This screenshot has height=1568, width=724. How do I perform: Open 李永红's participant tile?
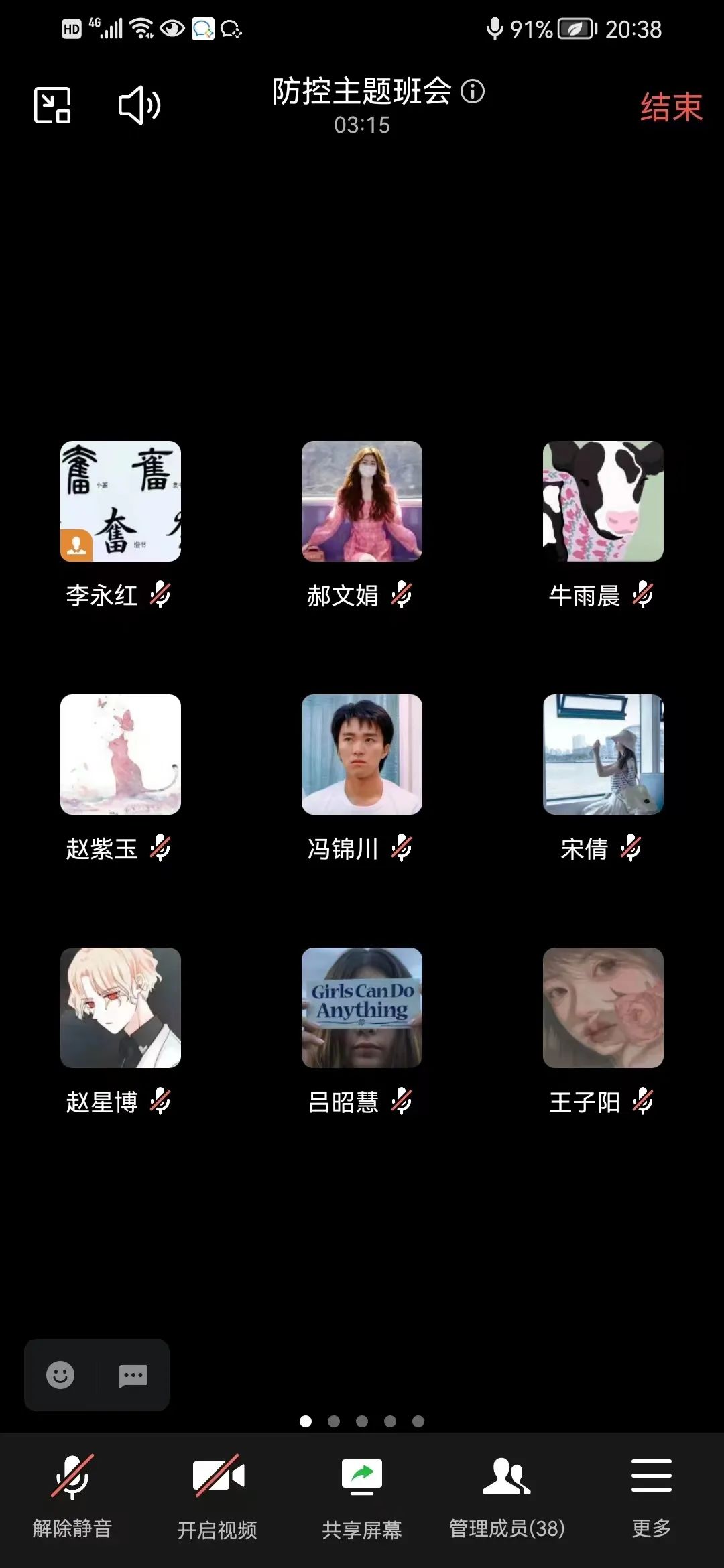[x=121, y=501]
